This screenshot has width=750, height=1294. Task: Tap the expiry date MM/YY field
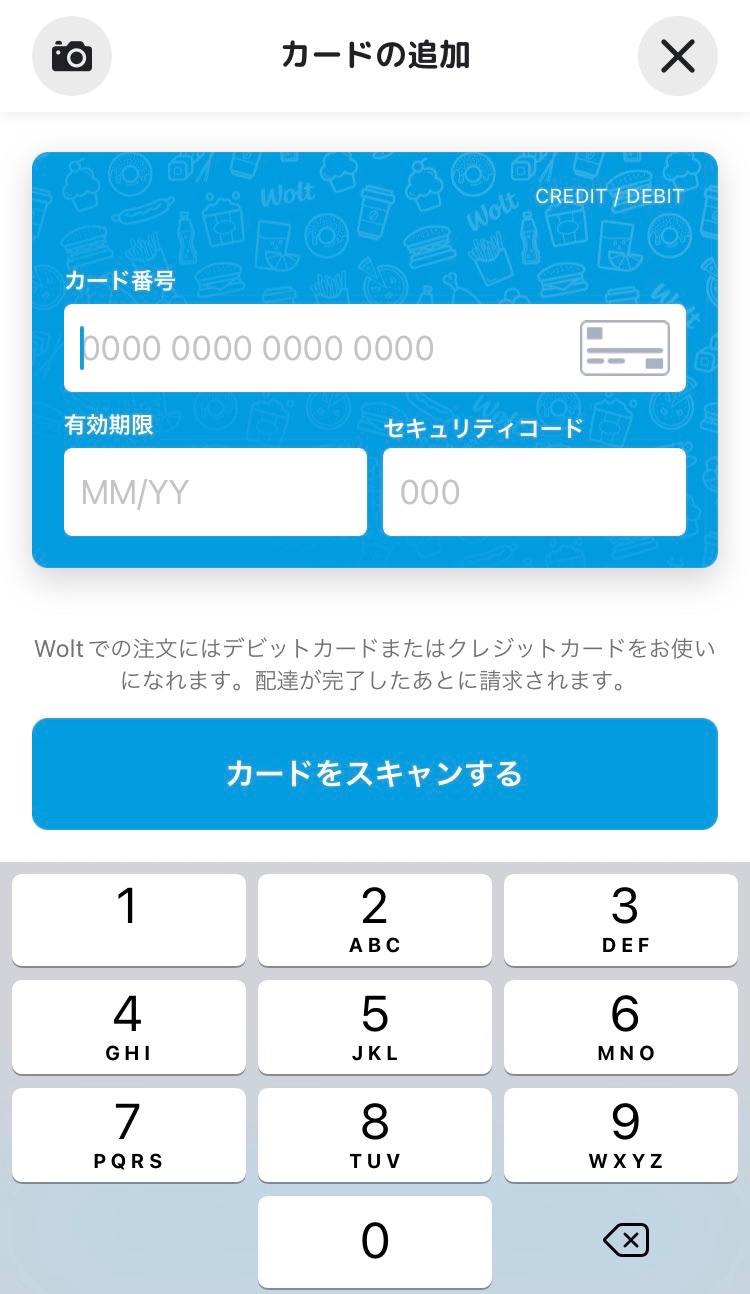[x=215, y=492]
